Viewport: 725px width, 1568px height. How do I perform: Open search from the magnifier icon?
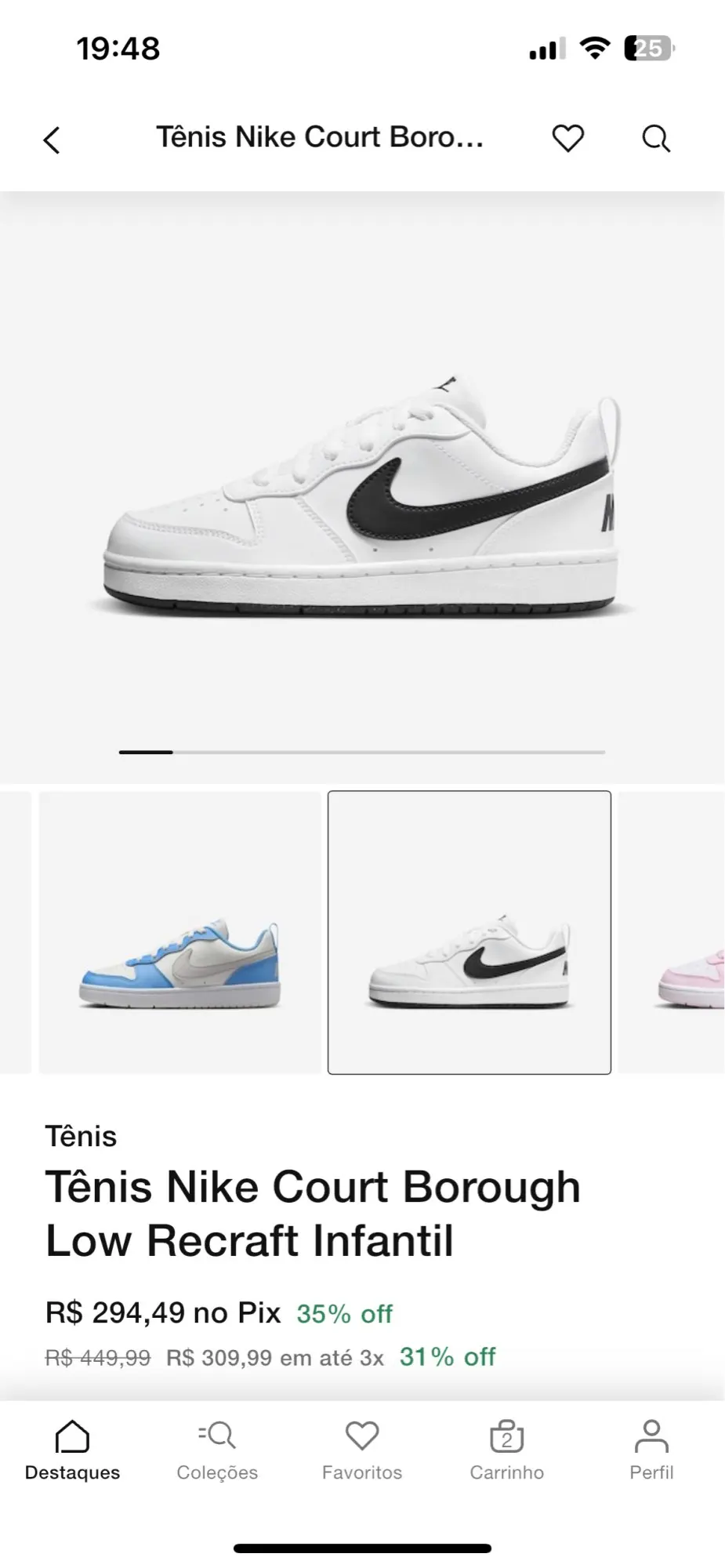point(656,139)
